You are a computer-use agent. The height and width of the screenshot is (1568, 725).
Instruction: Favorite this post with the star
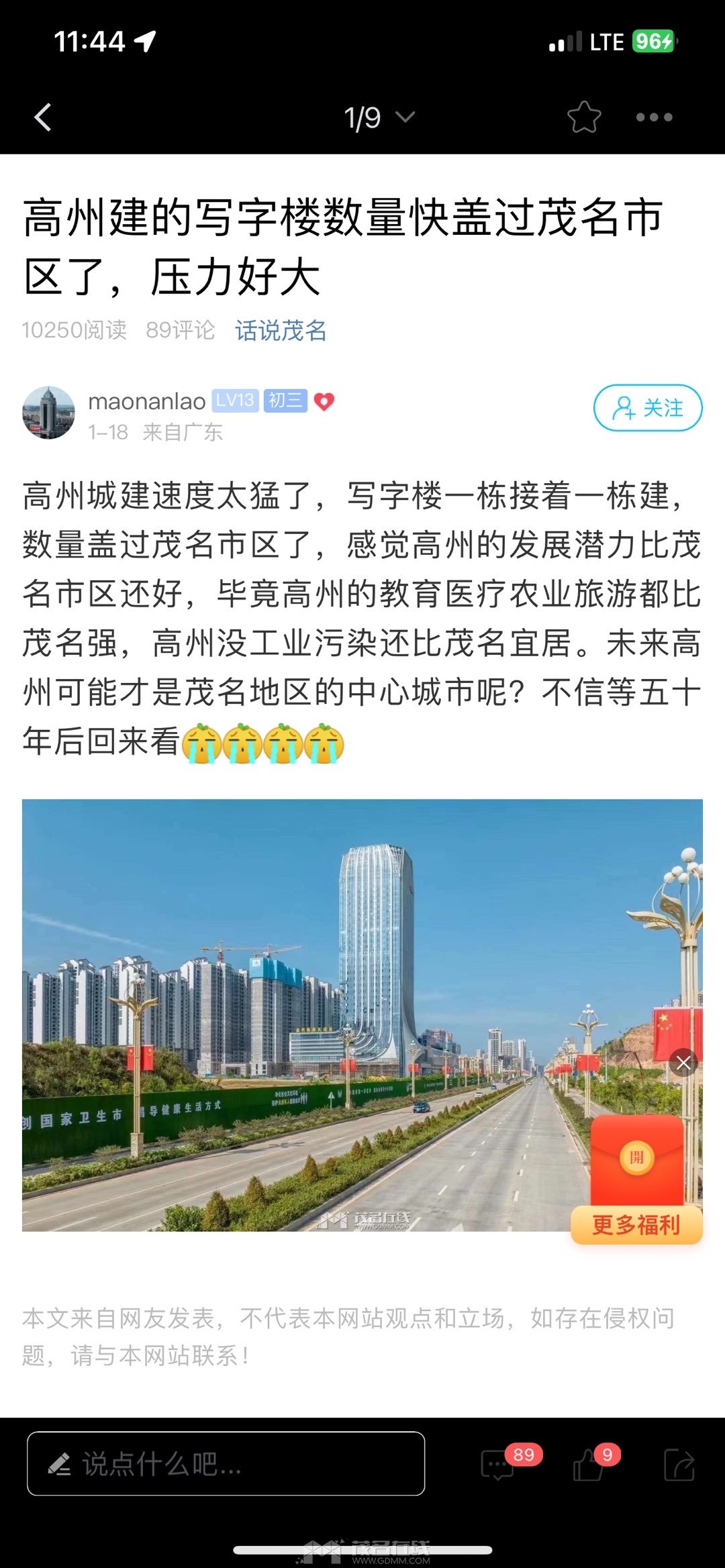pos(583,117)
